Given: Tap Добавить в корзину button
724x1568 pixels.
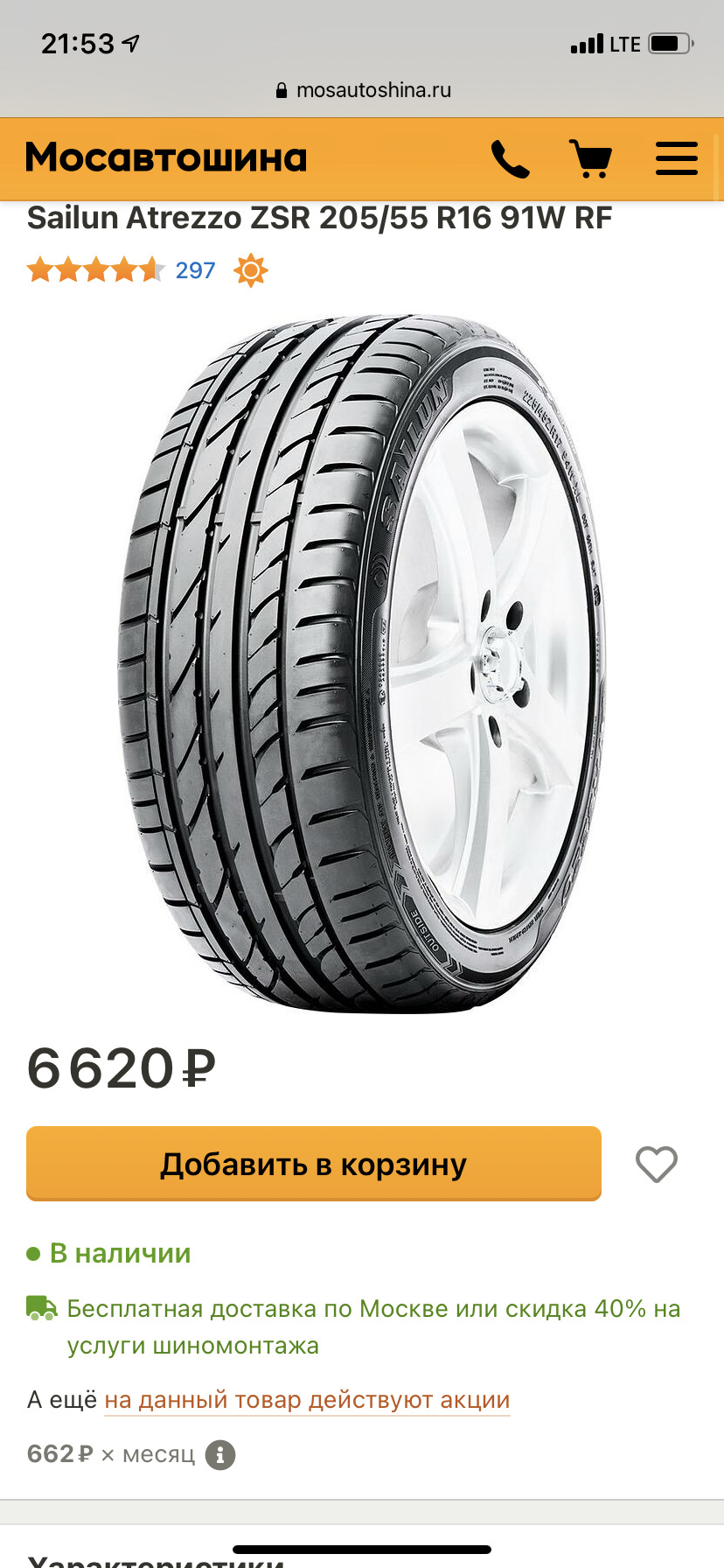Looking at the screenshot, I should tap(313, 1164).
